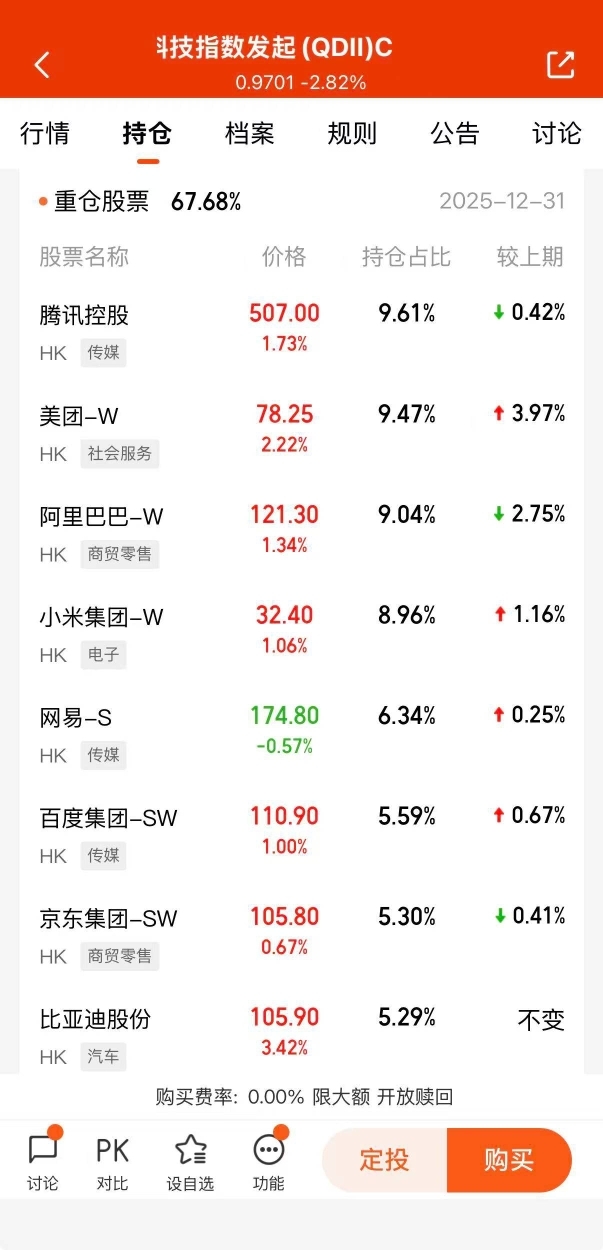This screenshot has width=603, height=1250.
Task: Open the 小米集团-W row
Action: pos(301,634)
